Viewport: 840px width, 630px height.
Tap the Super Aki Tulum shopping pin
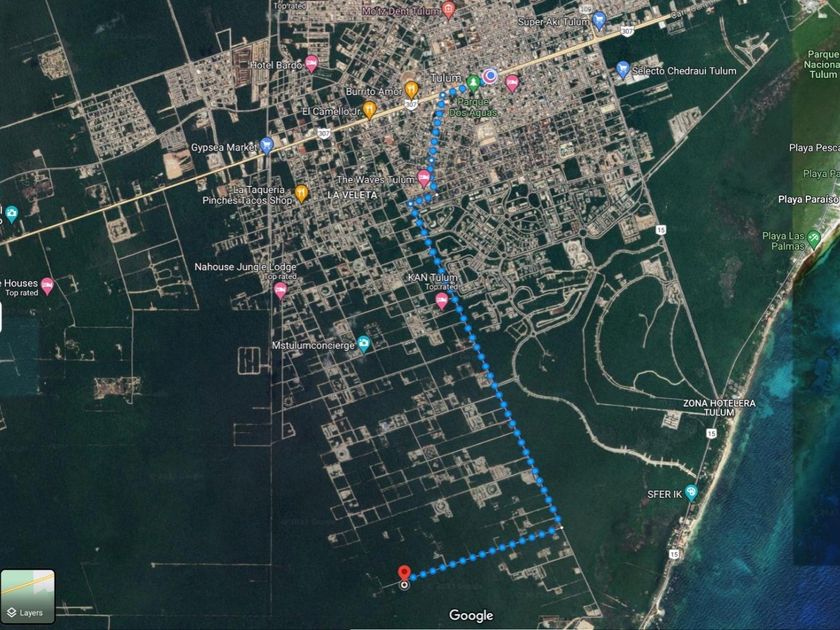coord(599,21)
